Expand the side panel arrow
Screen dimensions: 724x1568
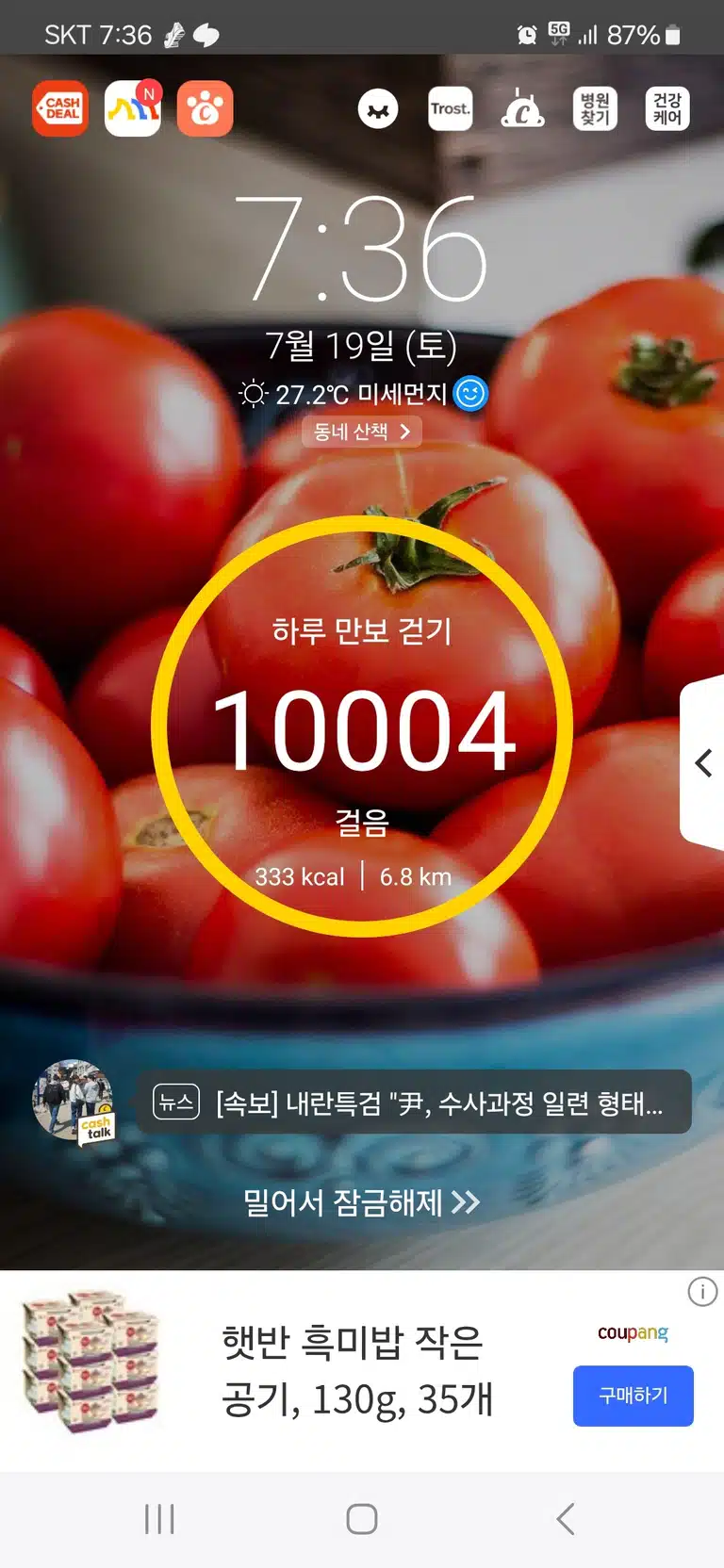click(x=703, y=762)
